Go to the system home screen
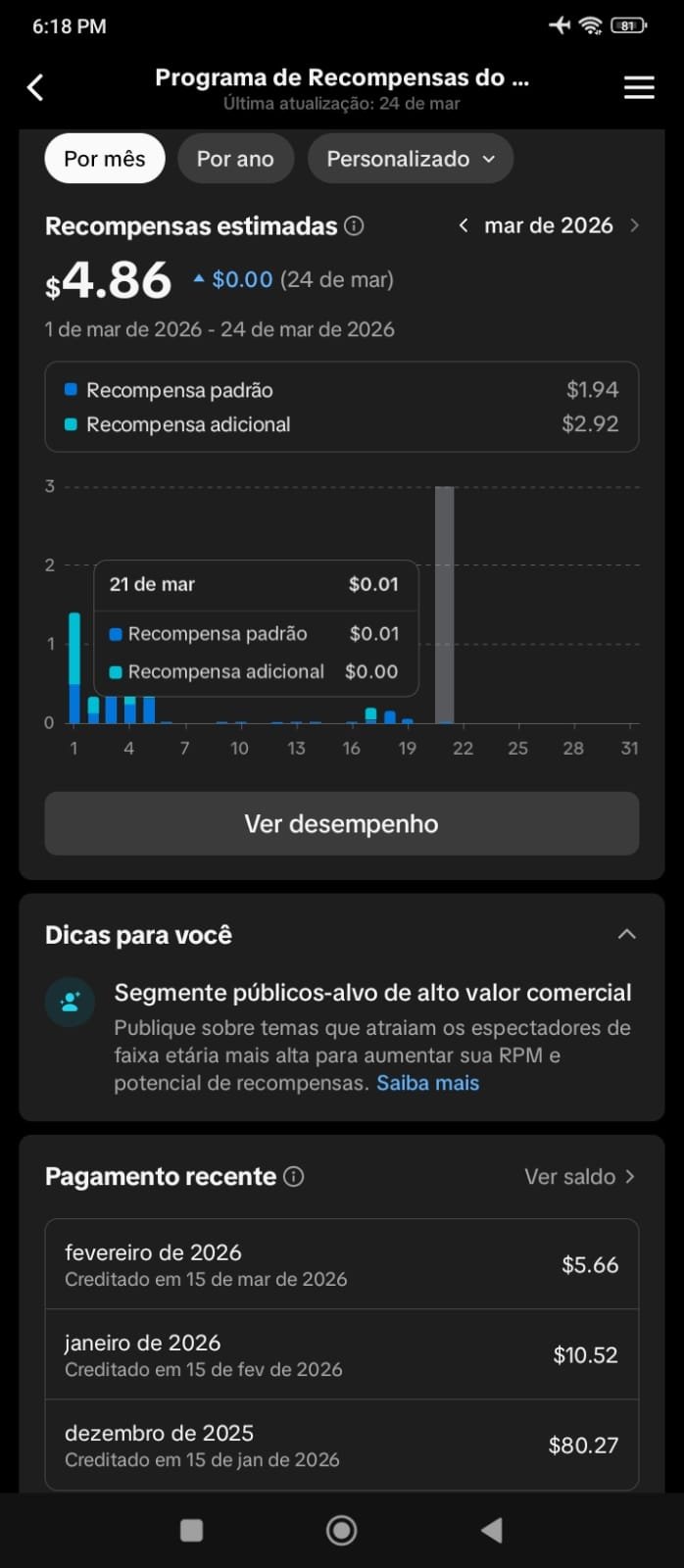684x1568 pixels. [341, 1530]
